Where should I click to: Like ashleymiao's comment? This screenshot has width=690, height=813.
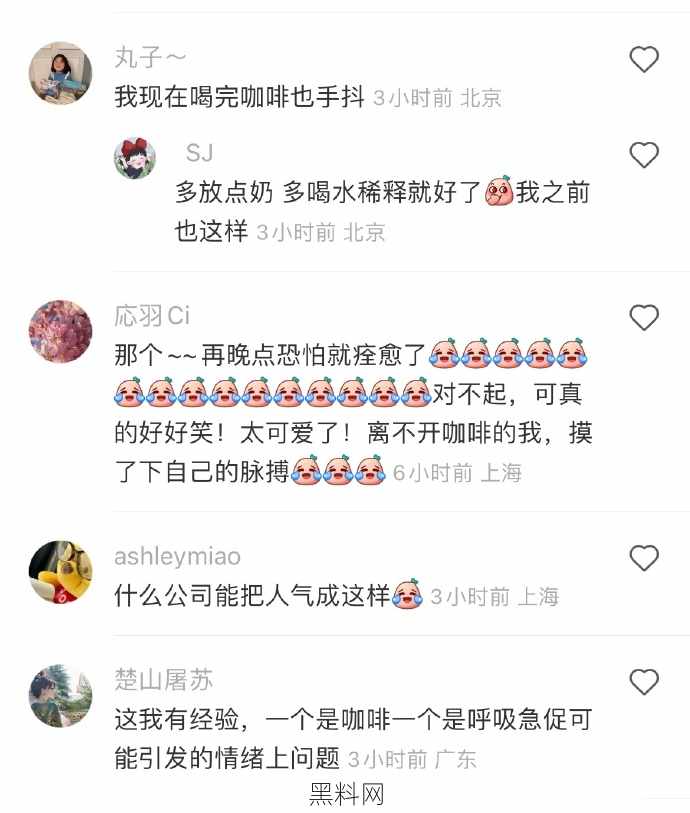pyautogui.click(x=644, y=558)
